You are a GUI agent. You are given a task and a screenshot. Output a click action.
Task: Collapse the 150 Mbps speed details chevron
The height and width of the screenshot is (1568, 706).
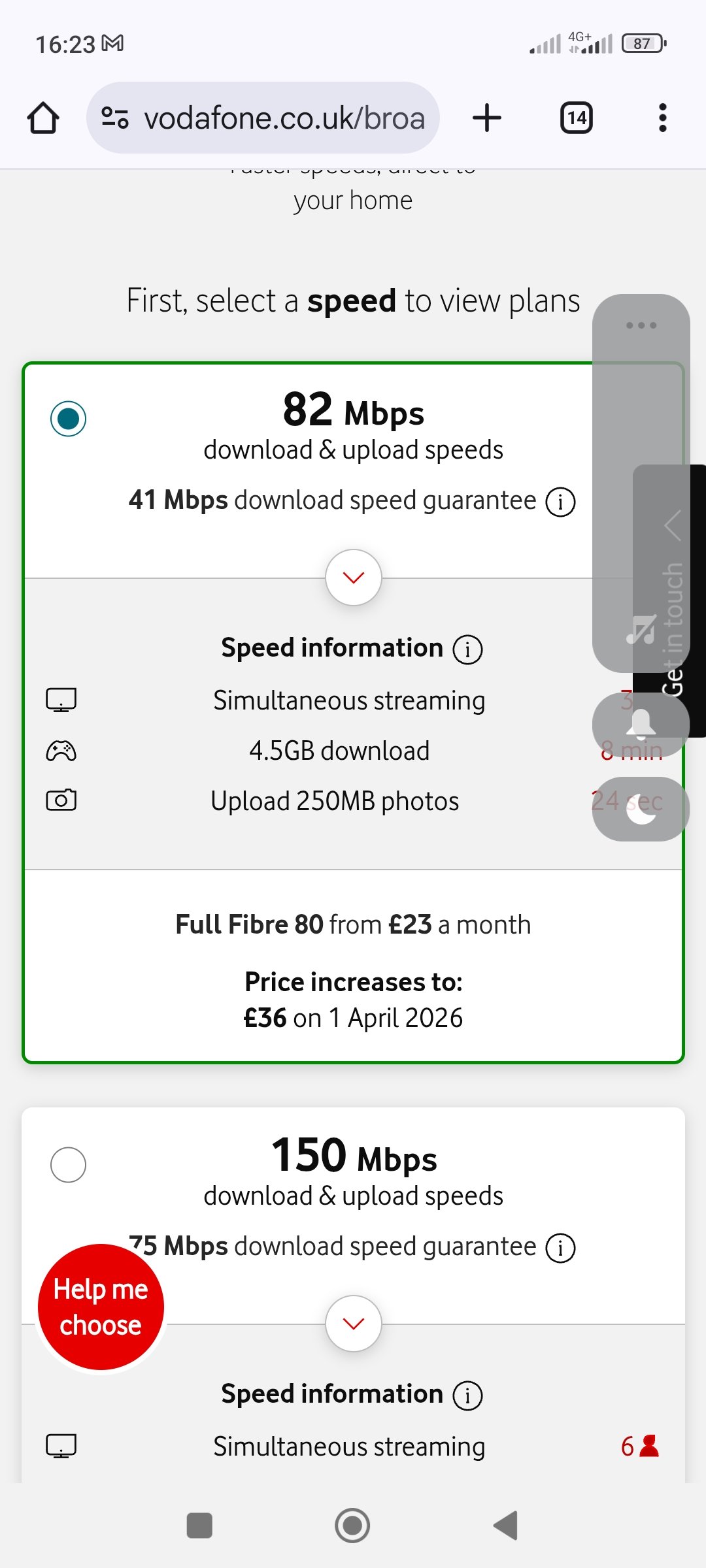[x=354, y=1324]
